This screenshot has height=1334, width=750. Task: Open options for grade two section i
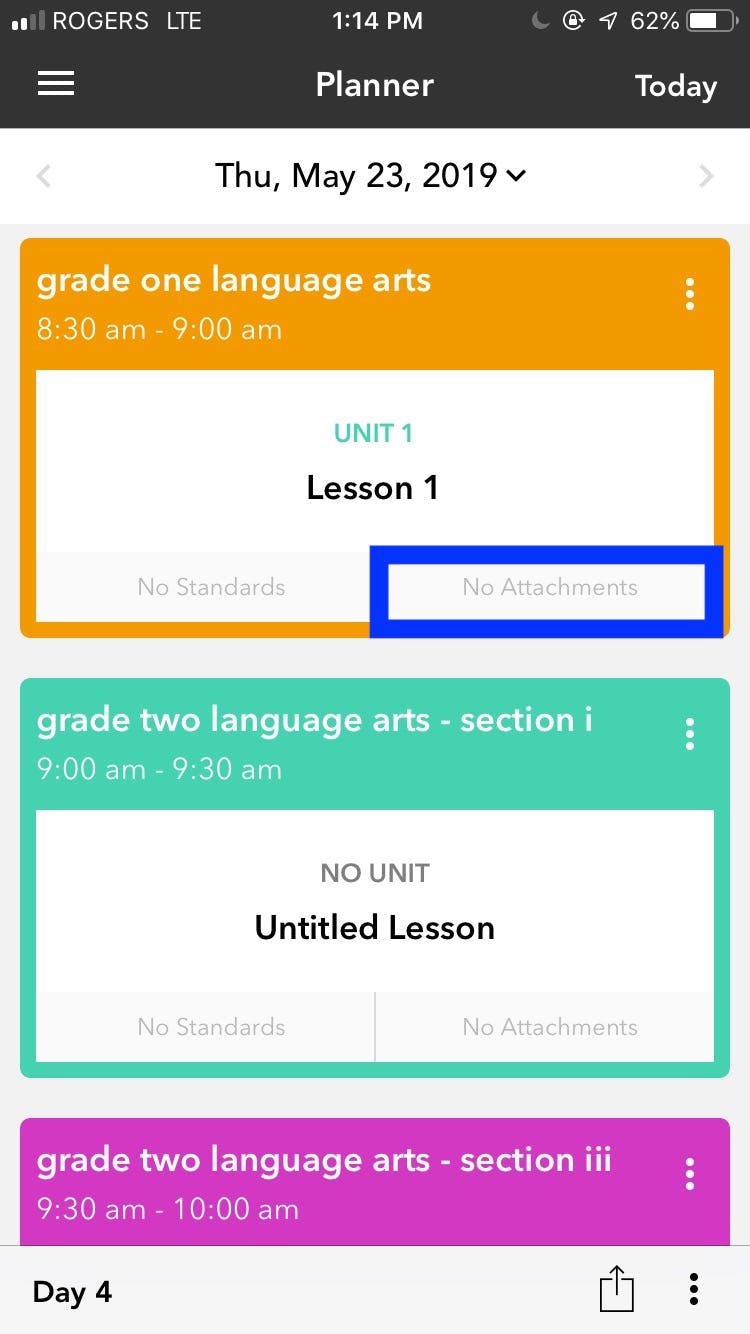[690, 734]
